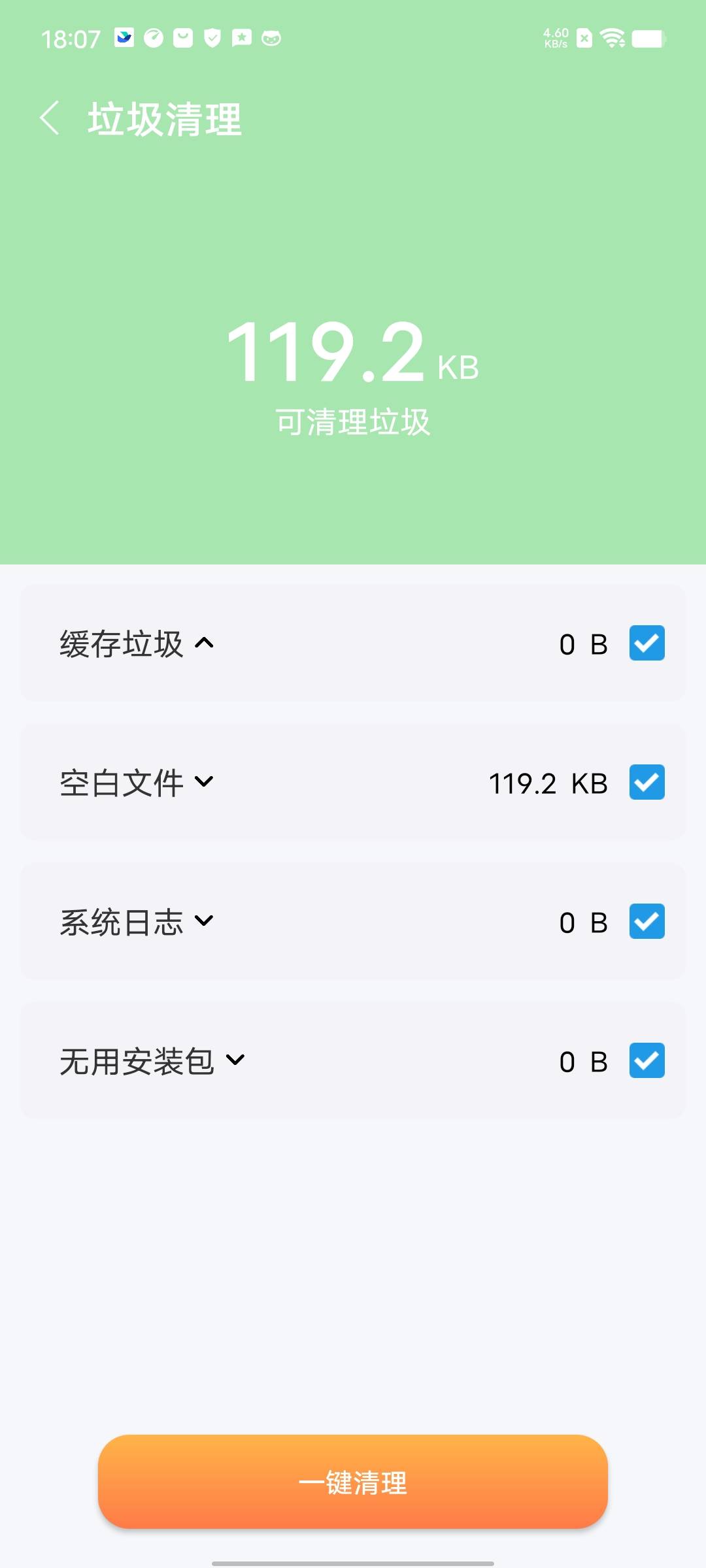Tap the battery indicator icon
This screenshot has height=1568, width=706.
tap(648, 38)
